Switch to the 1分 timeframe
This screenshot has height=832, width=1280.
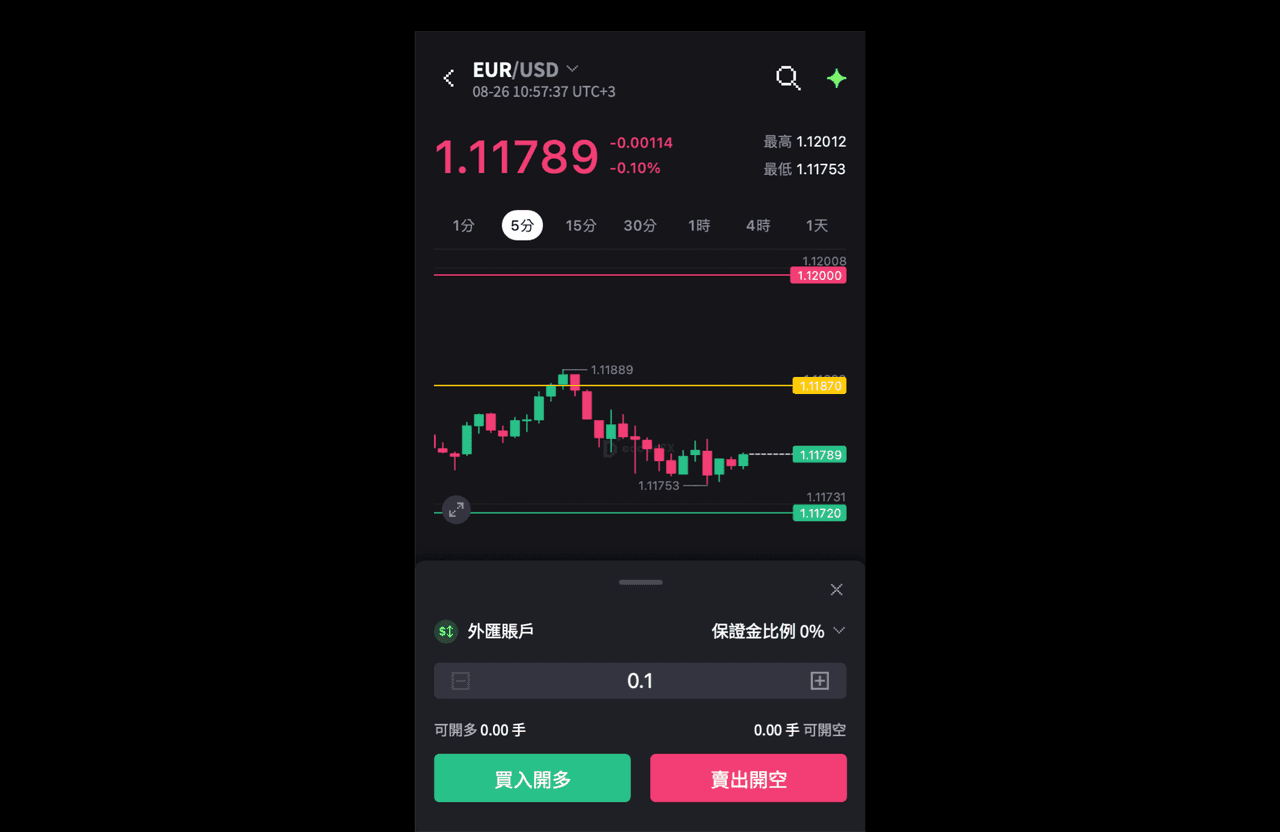pos(463,226)
